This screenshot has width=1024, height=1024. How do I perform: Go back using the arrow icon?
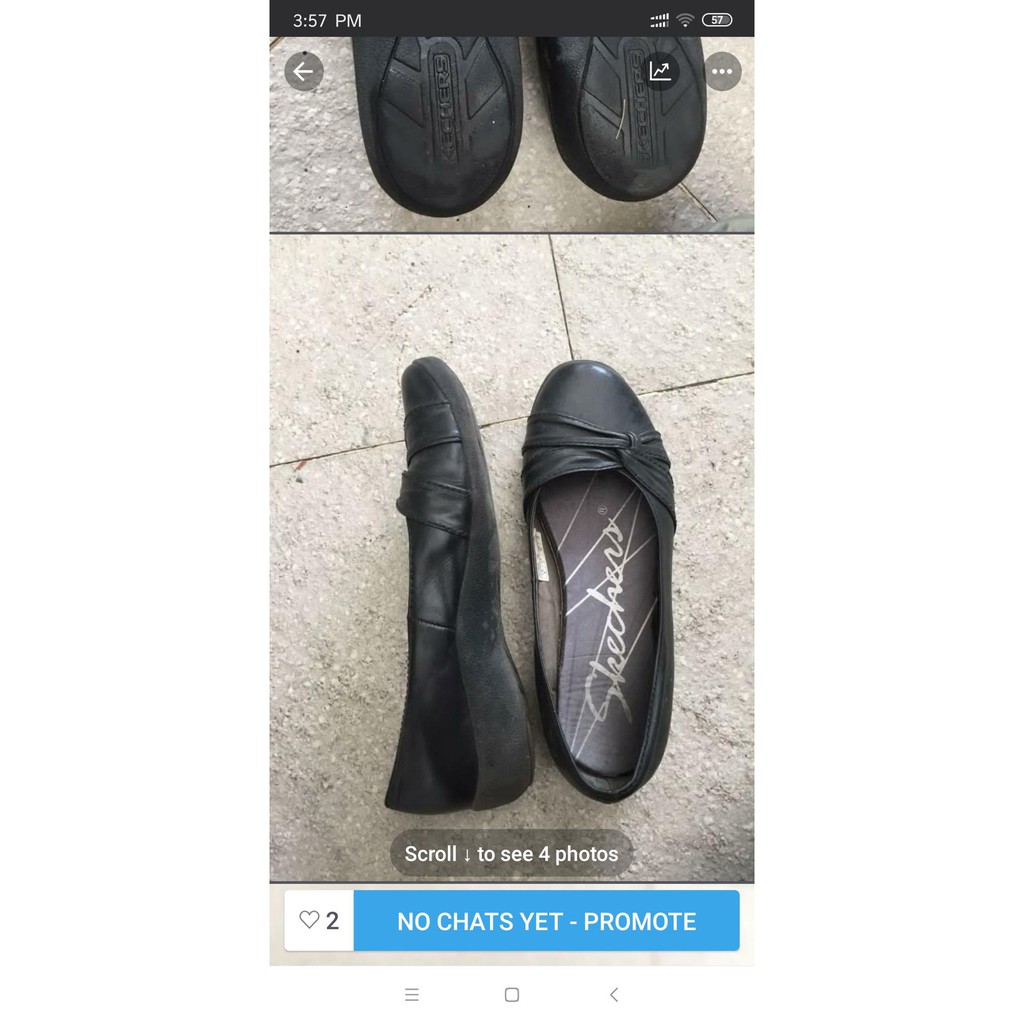[303, 72]
